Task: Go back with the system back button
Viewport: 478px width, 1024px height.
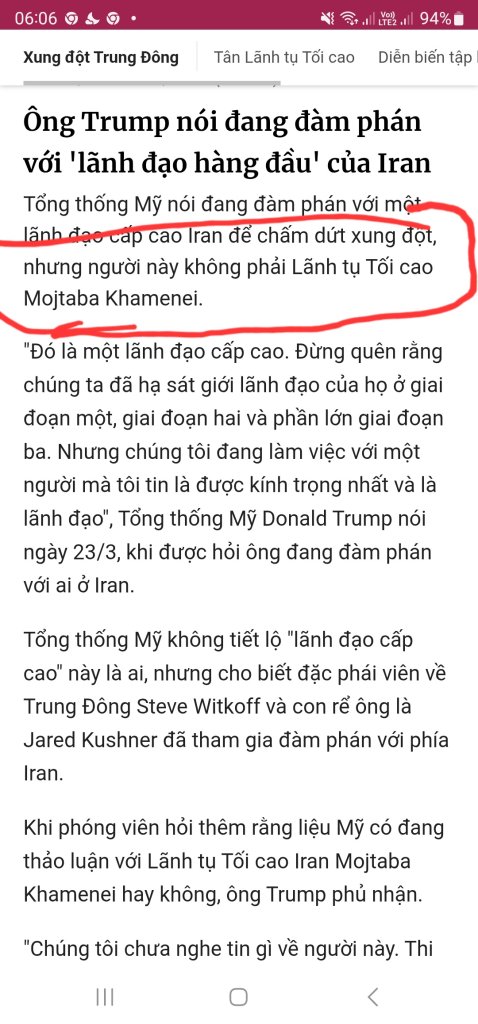Action: click(x=373, y=997)
